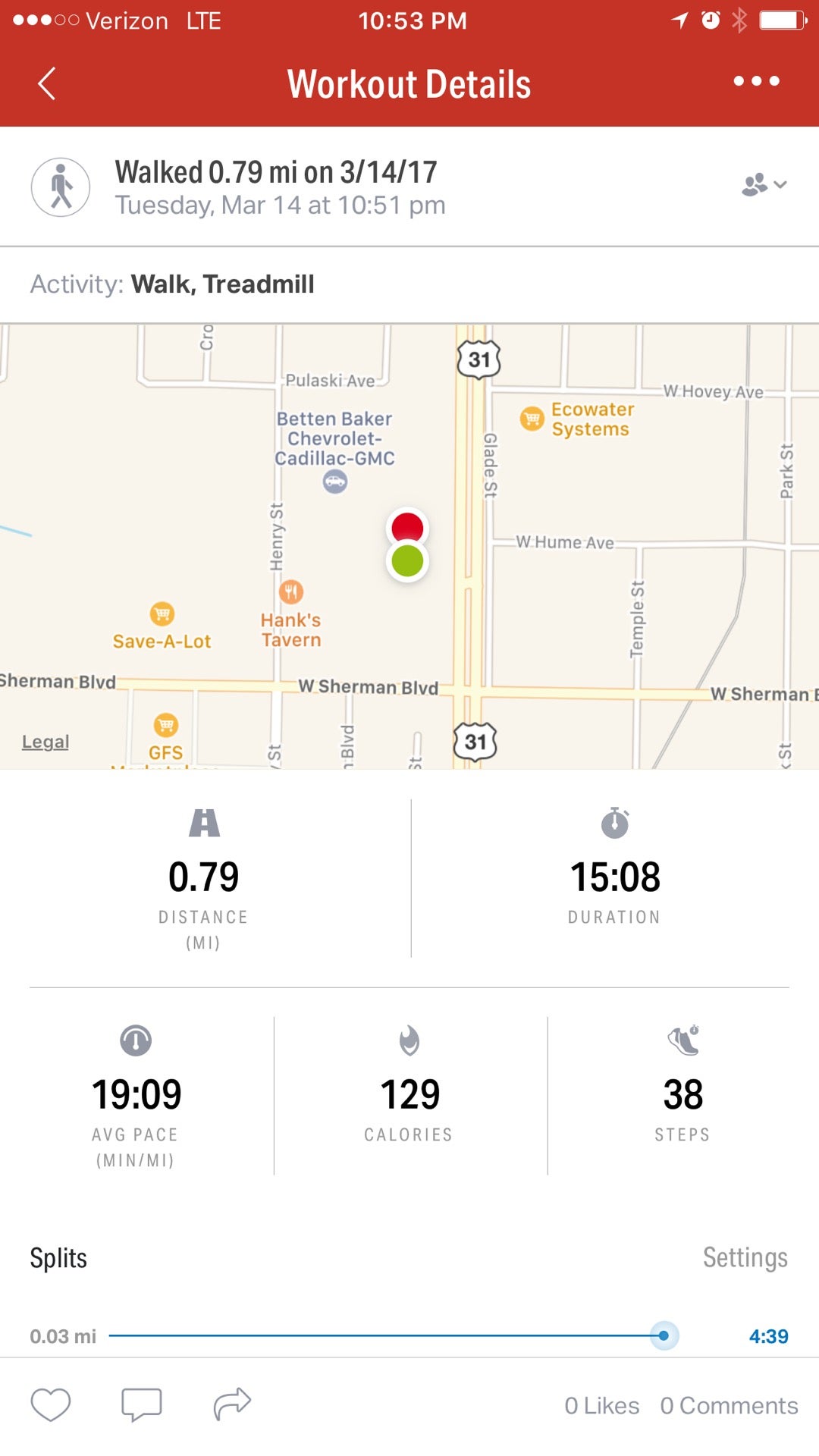
Task: View 0 Comments list
Action: 729,1406
